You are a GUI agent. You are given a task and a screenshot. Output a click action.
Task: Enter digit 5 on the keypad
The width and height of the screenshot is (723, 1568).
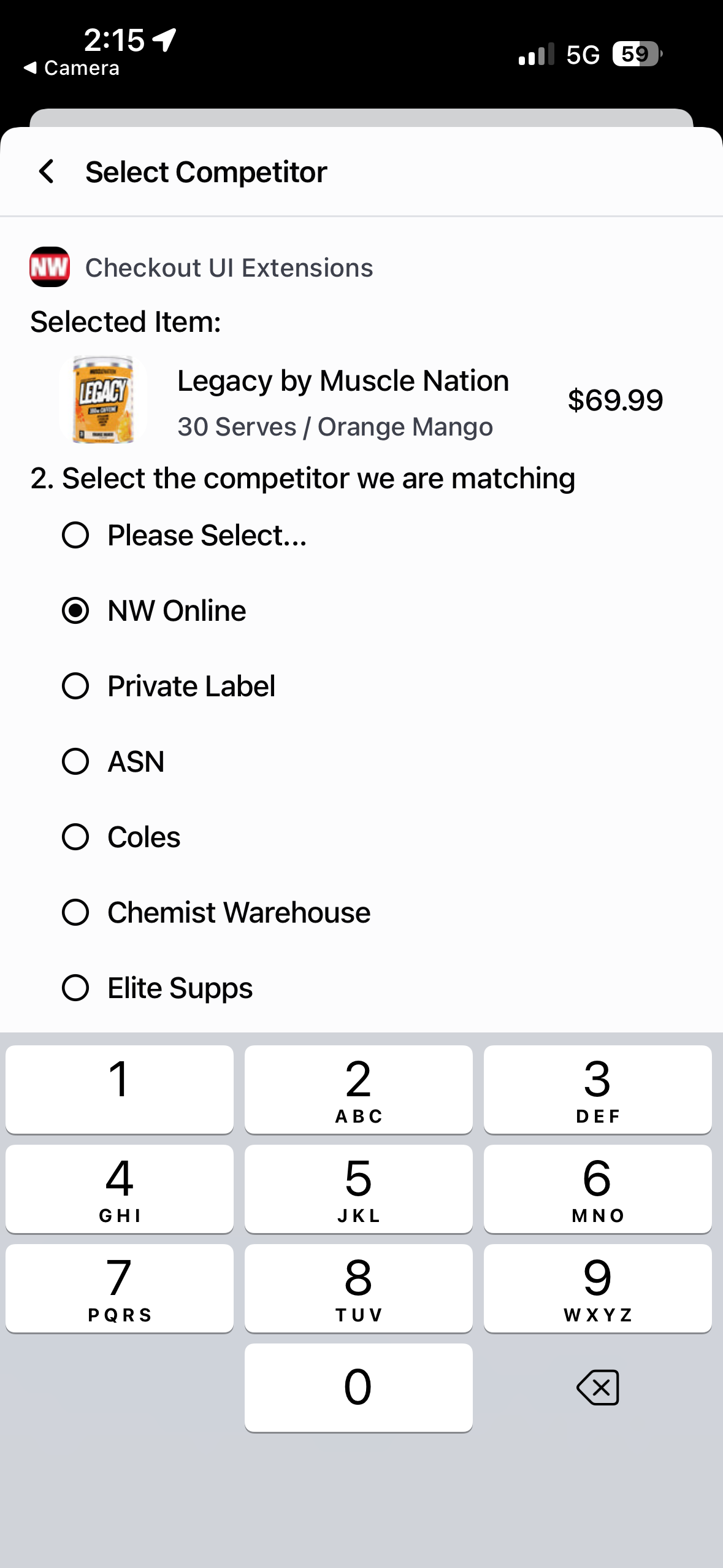pos(358,1188)
